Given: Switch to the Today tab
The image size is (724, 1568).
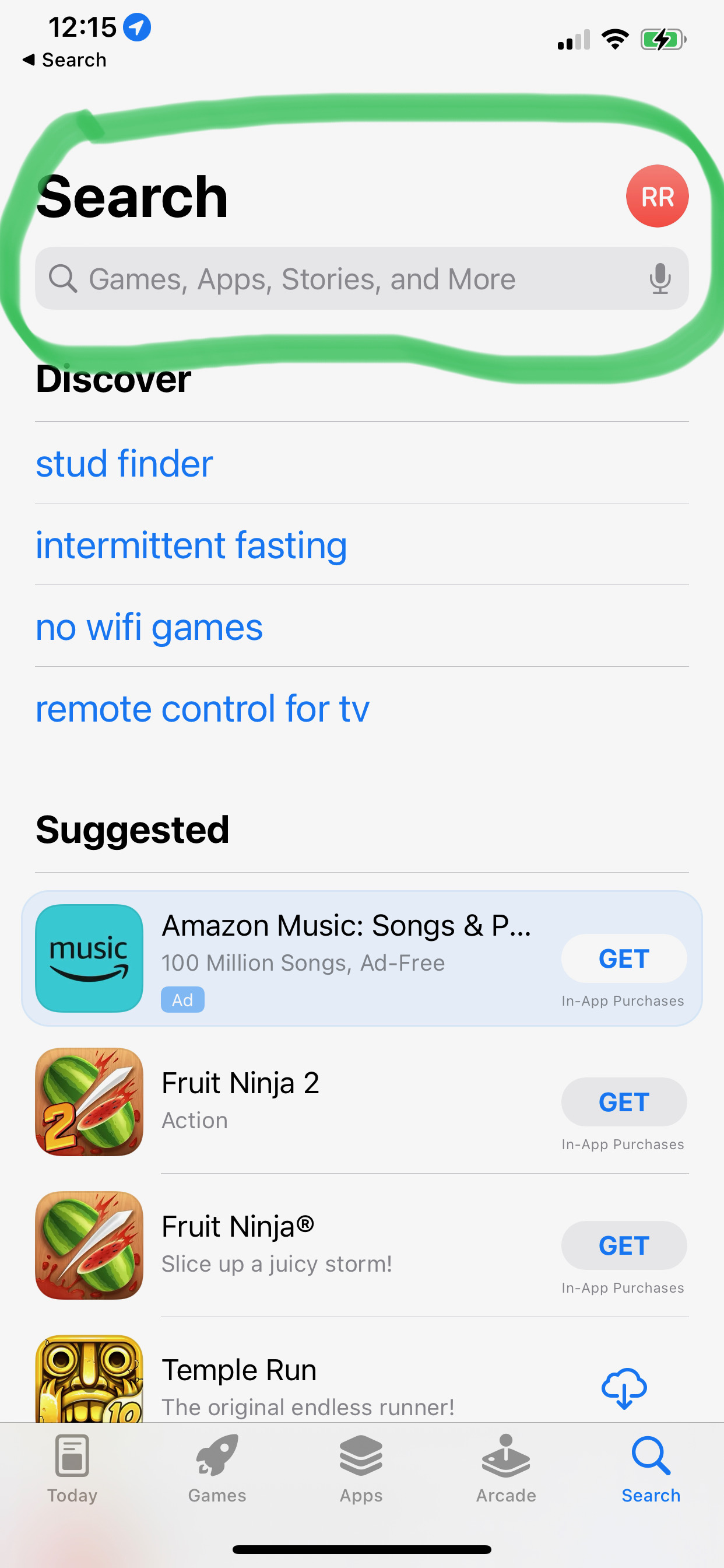Looking at the screenshot, I should pos(72,1468).
